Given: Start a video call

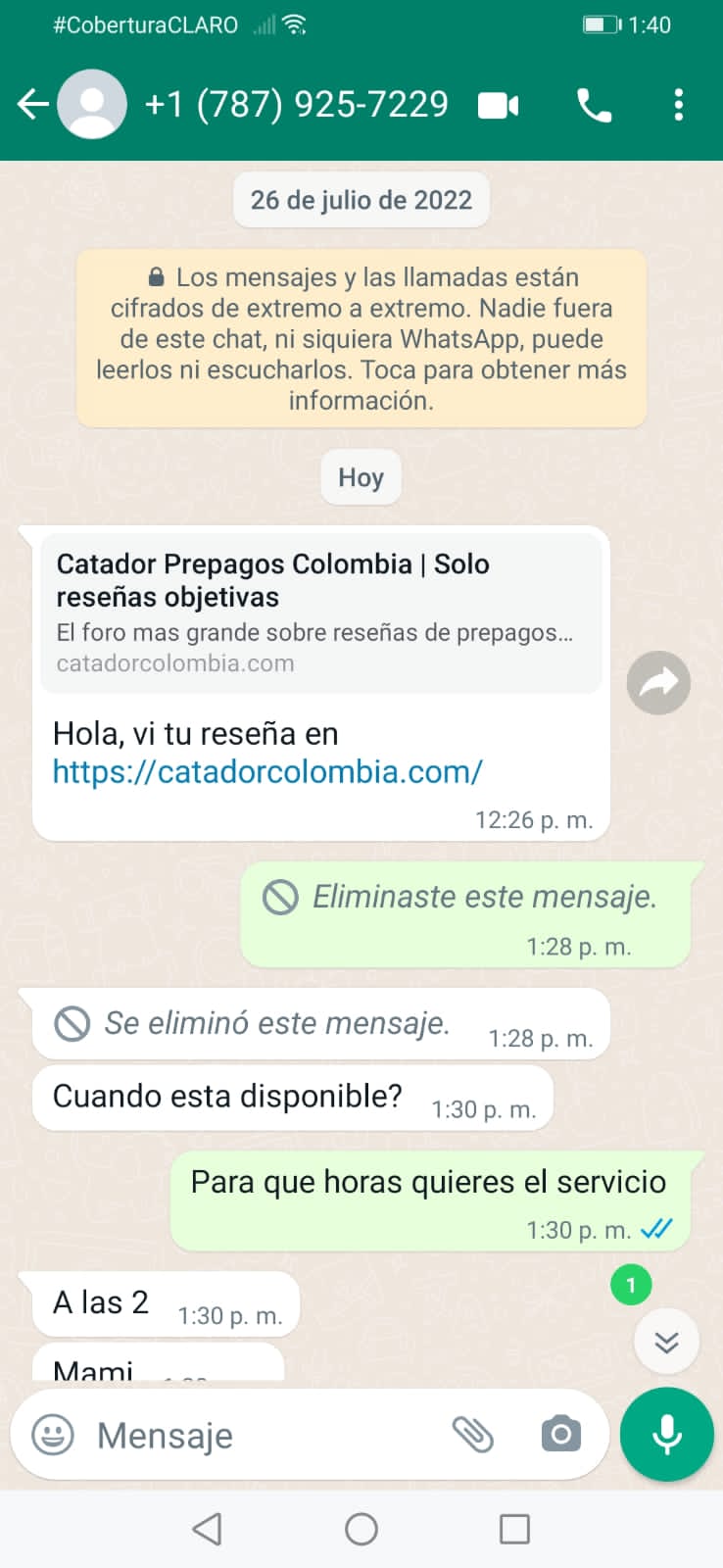Looking at the screenshot, I should click(498, 105).
